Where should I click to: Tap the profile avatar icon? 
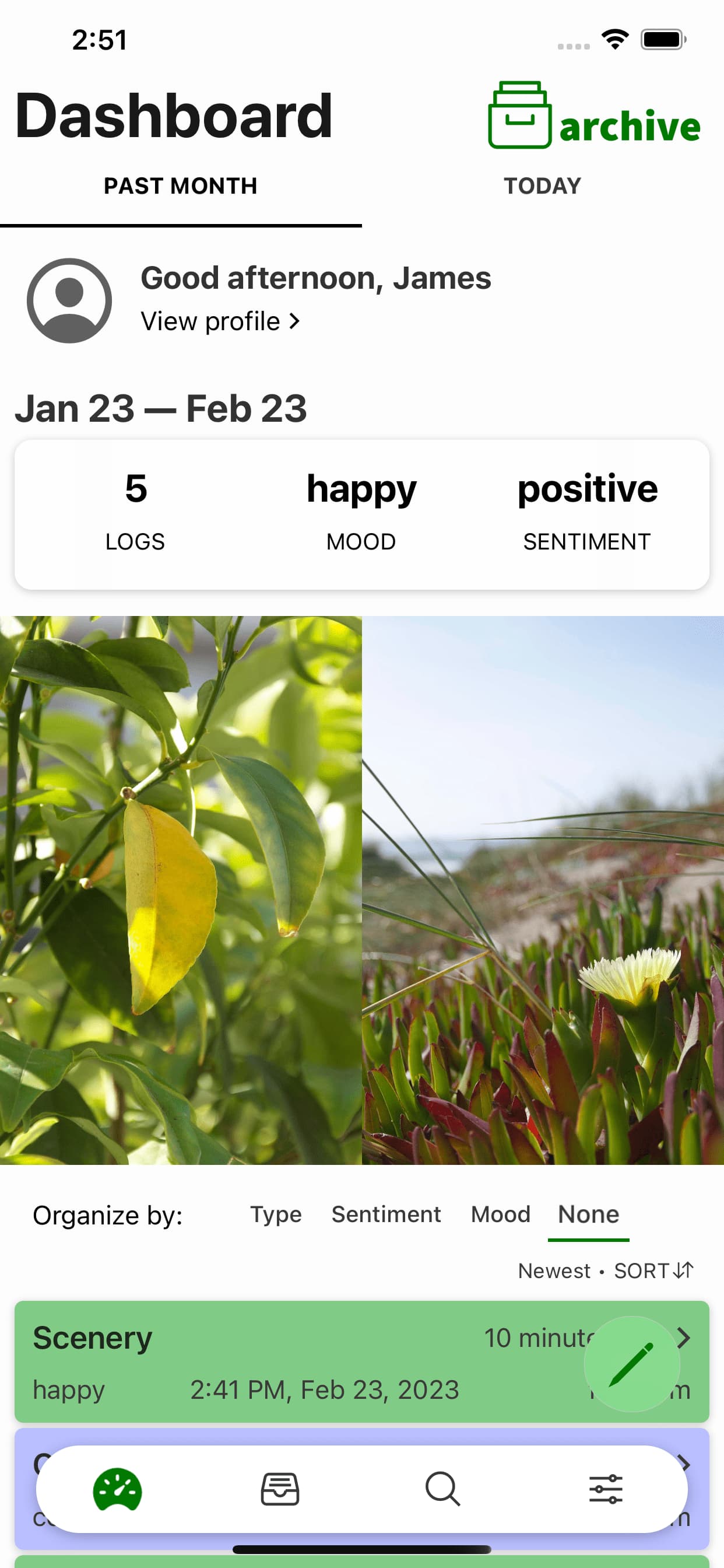tap(69, 300)
